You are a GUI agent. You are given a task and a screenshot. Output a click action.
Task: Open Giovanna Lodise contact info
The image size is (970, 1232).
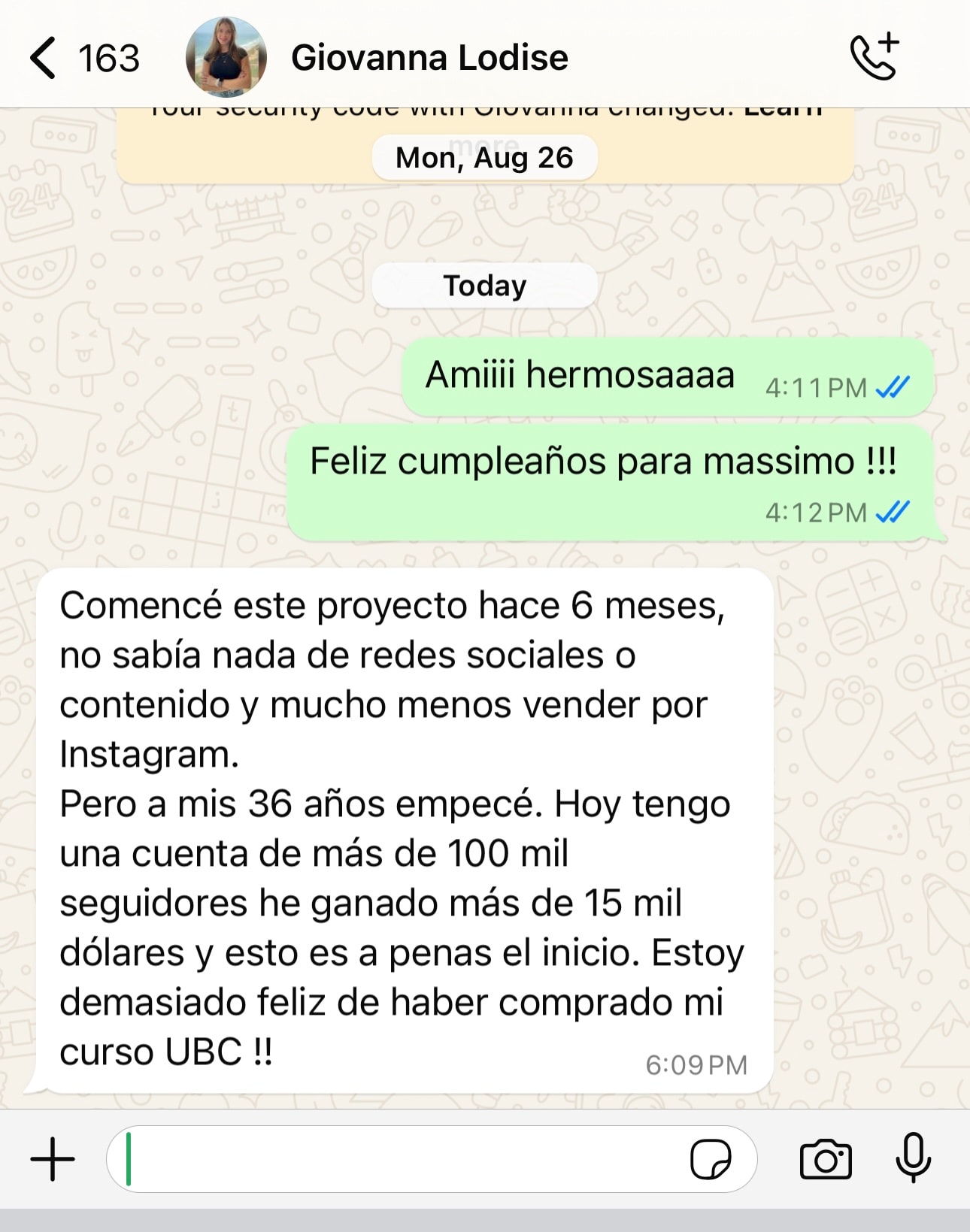click(429, 58)
